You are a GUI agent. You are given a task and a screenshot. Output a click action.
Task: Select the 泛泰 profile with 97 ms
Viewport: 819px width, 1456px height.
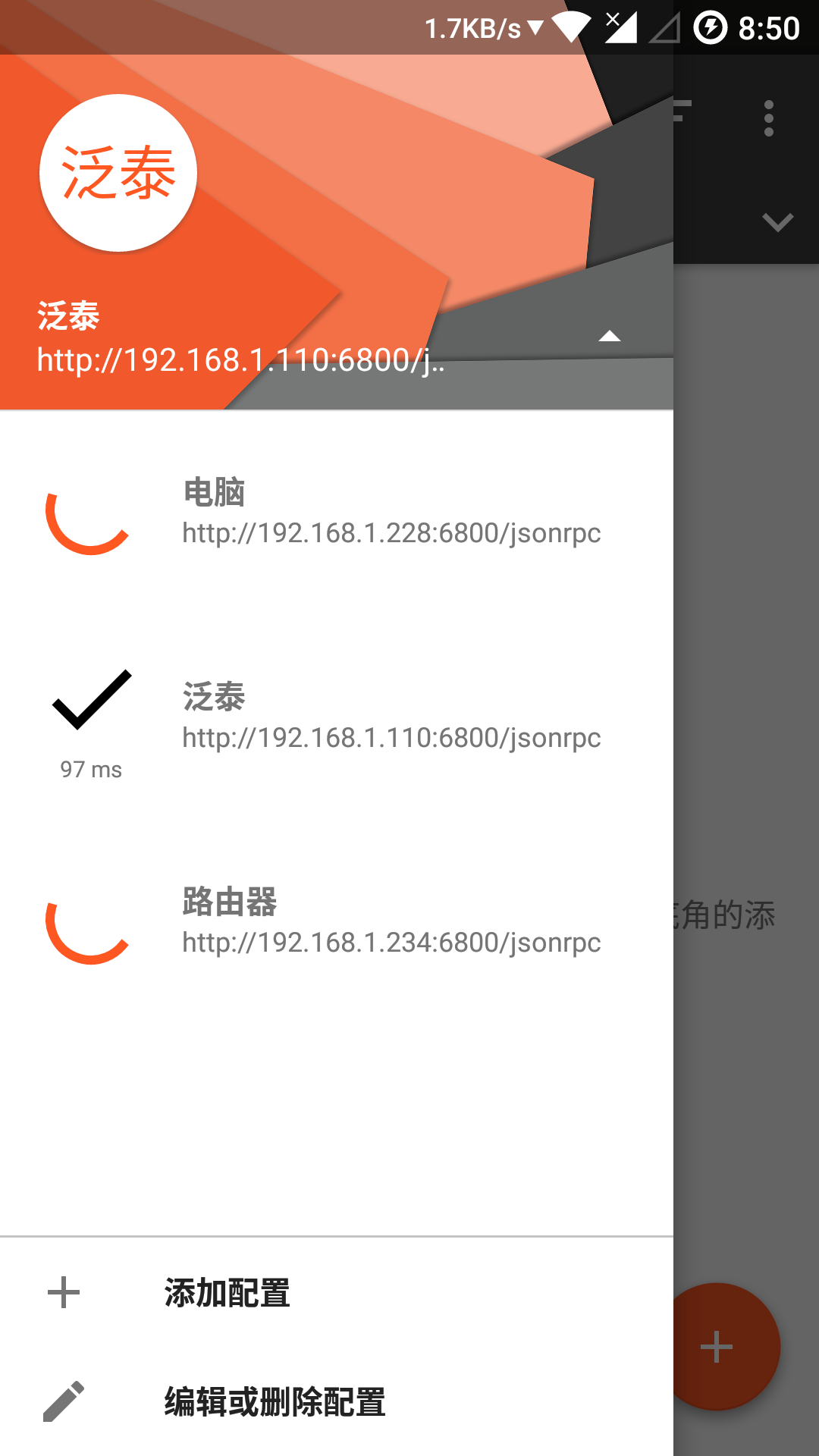click(x=337, y=717)
